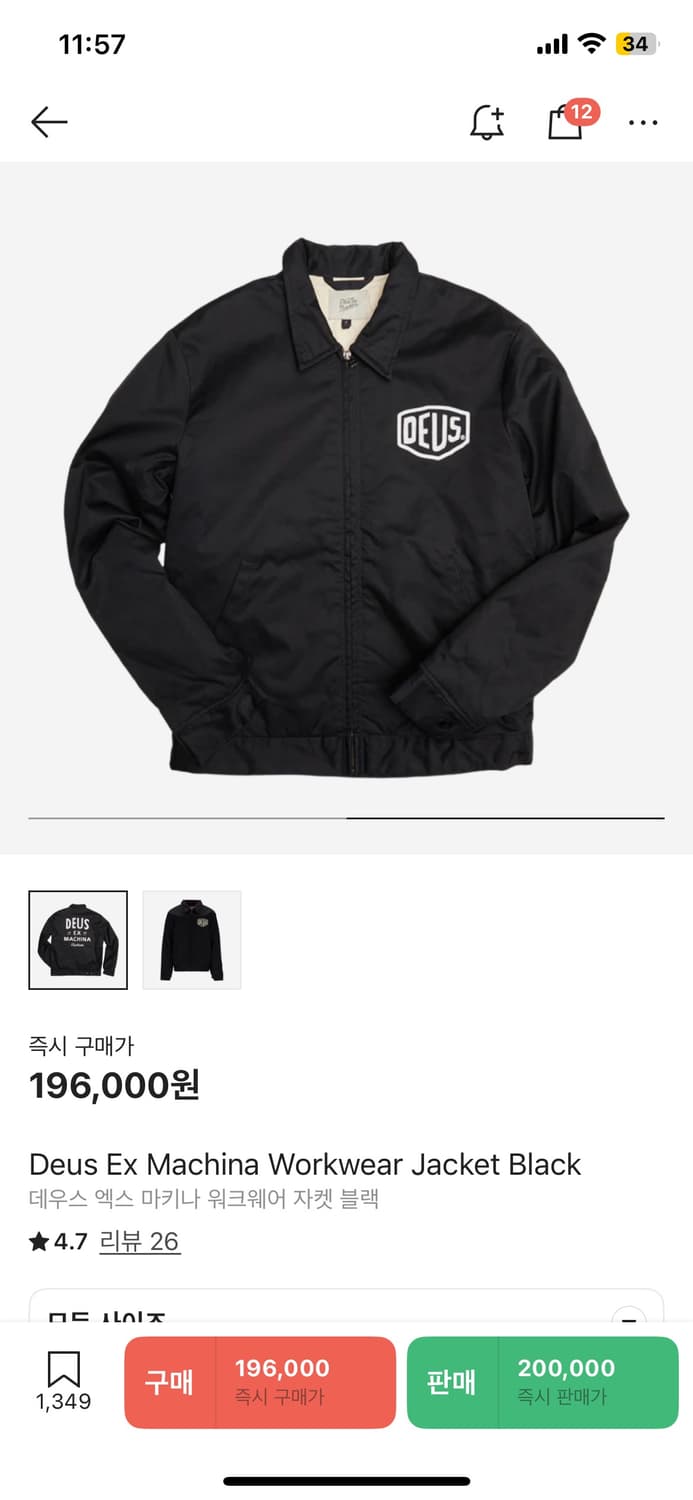Tap the red 구매 196,000 buy button
This screenshot has height=1500, width=693.
pyautogui.click(x=260, y=1382)
